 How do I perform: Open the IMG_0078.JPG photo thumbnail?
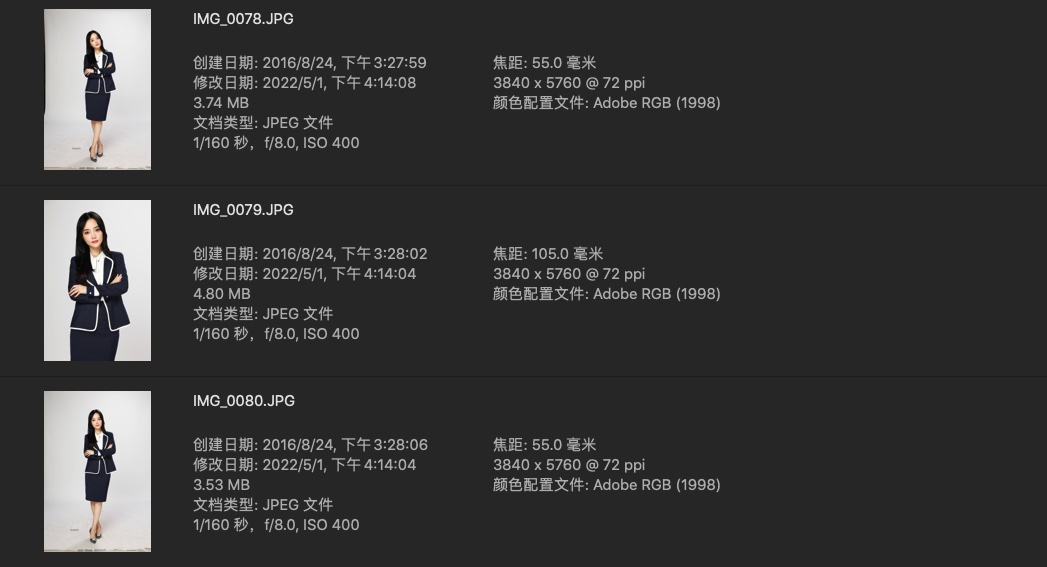click(97, 89)
